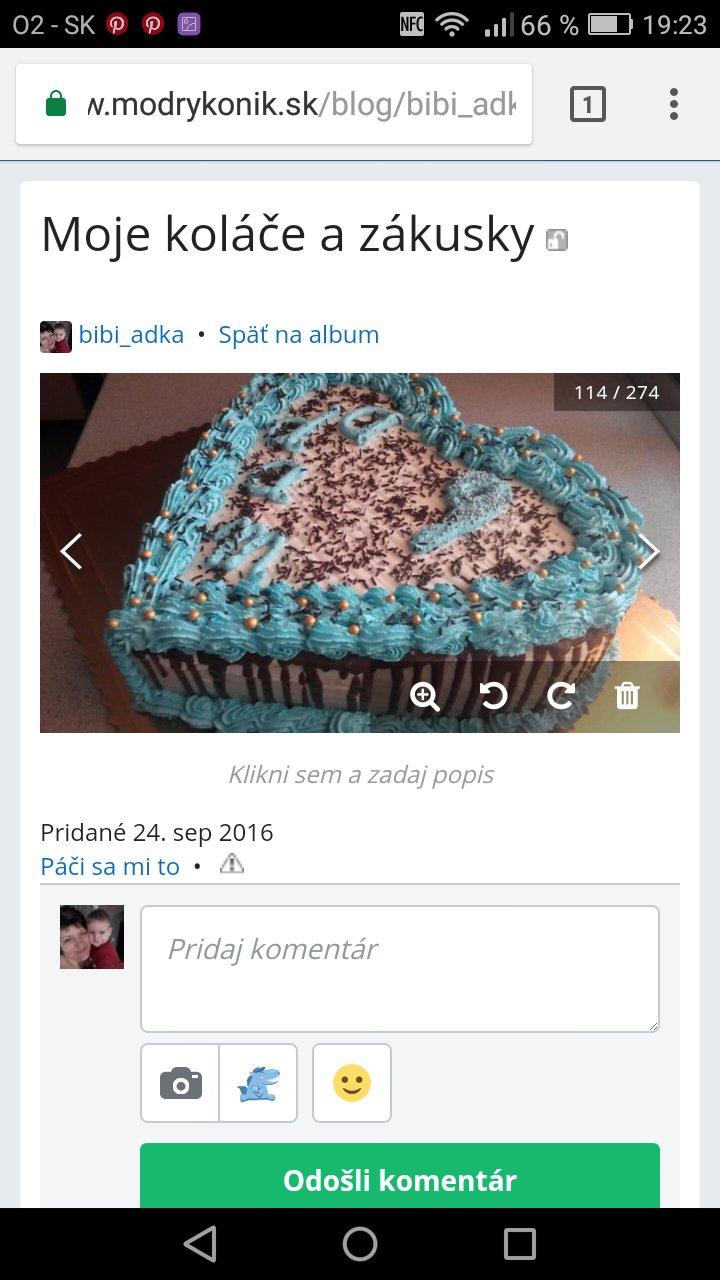Focus the Pridaj komentár text box
This screenshot has height=1280, width=720.
[399, 968]
